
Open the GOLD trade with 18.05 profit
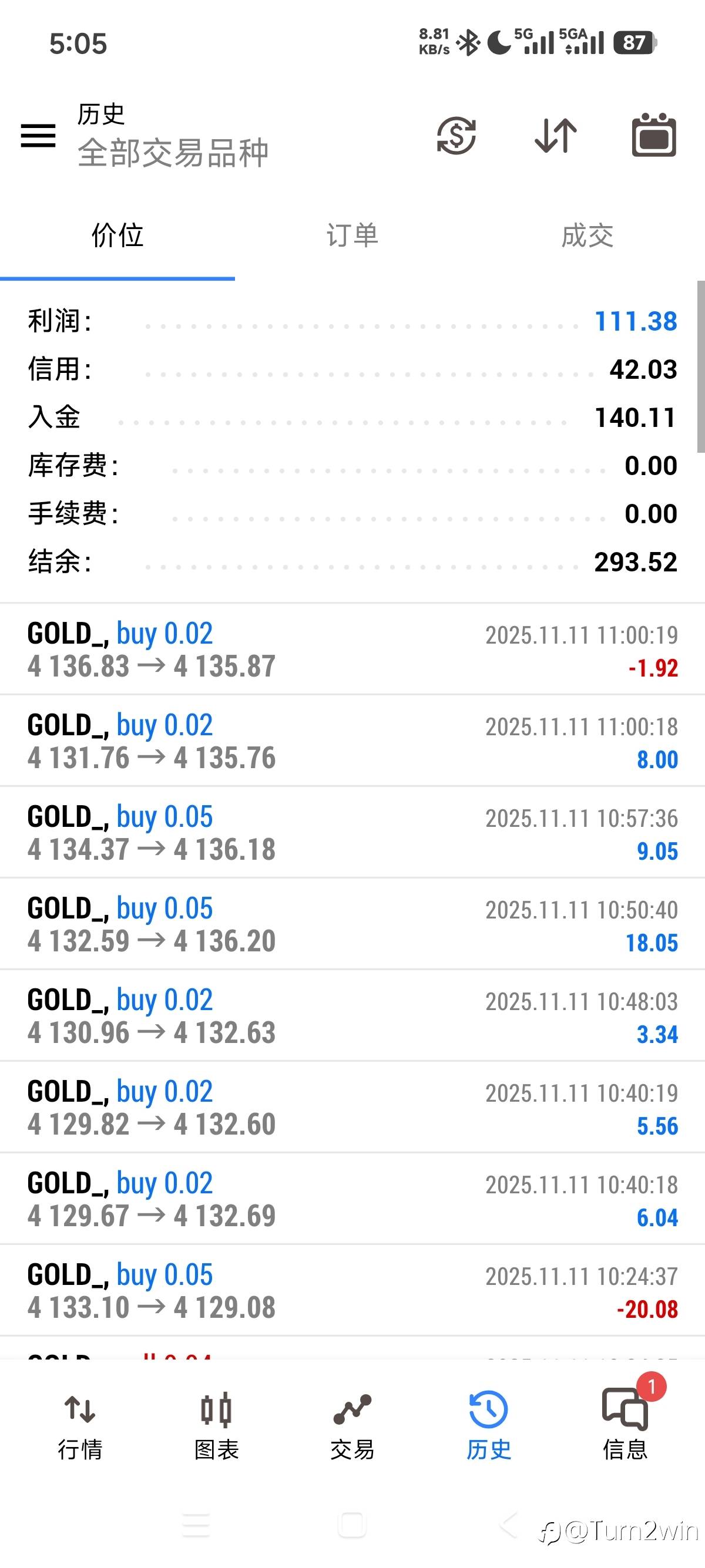click(x=352, y=924)
